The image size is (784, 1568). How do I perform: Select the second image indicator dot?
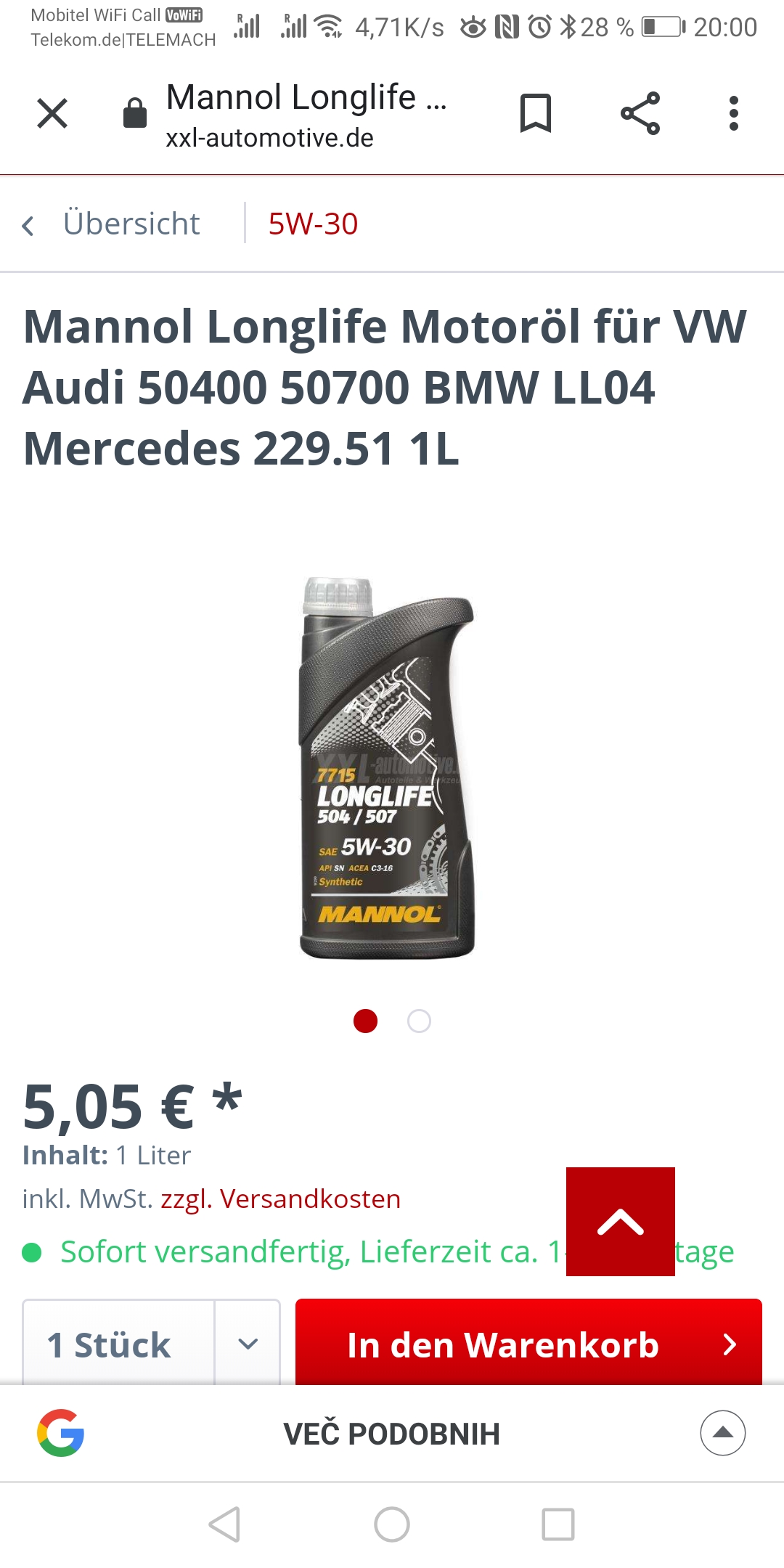tap(419, 1021)
